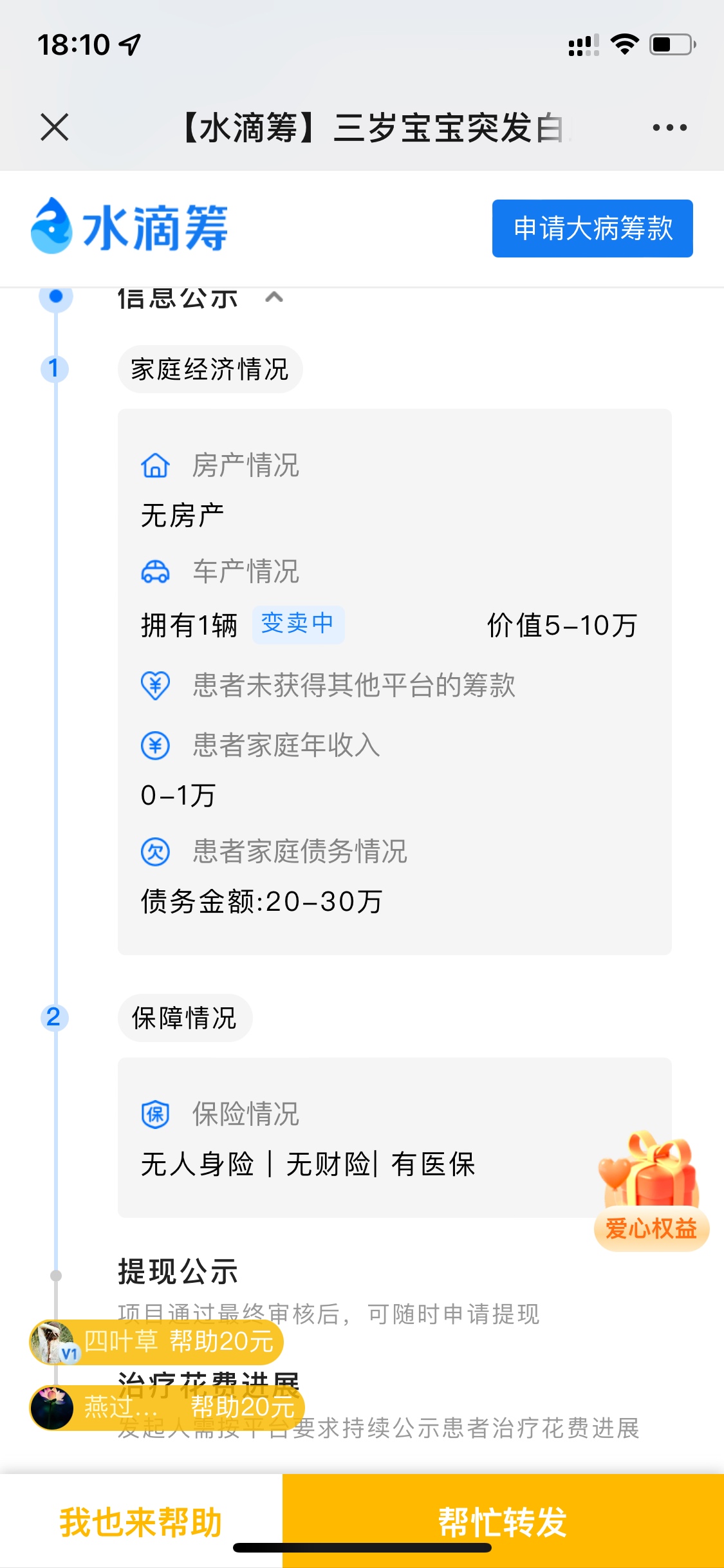Tap 我也来帮助 to donate
Viewport: 724px width, 1568px height.
click(x=141, y=1522)
